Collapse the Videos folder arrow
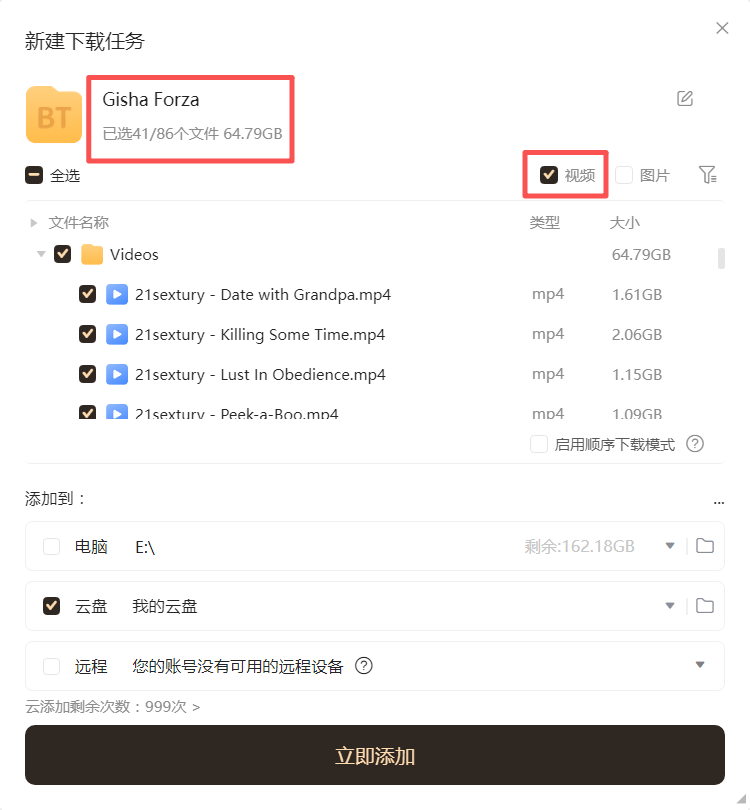Viewport: 750px width, 810px height. pyautogui.click(x=41, y=254)
